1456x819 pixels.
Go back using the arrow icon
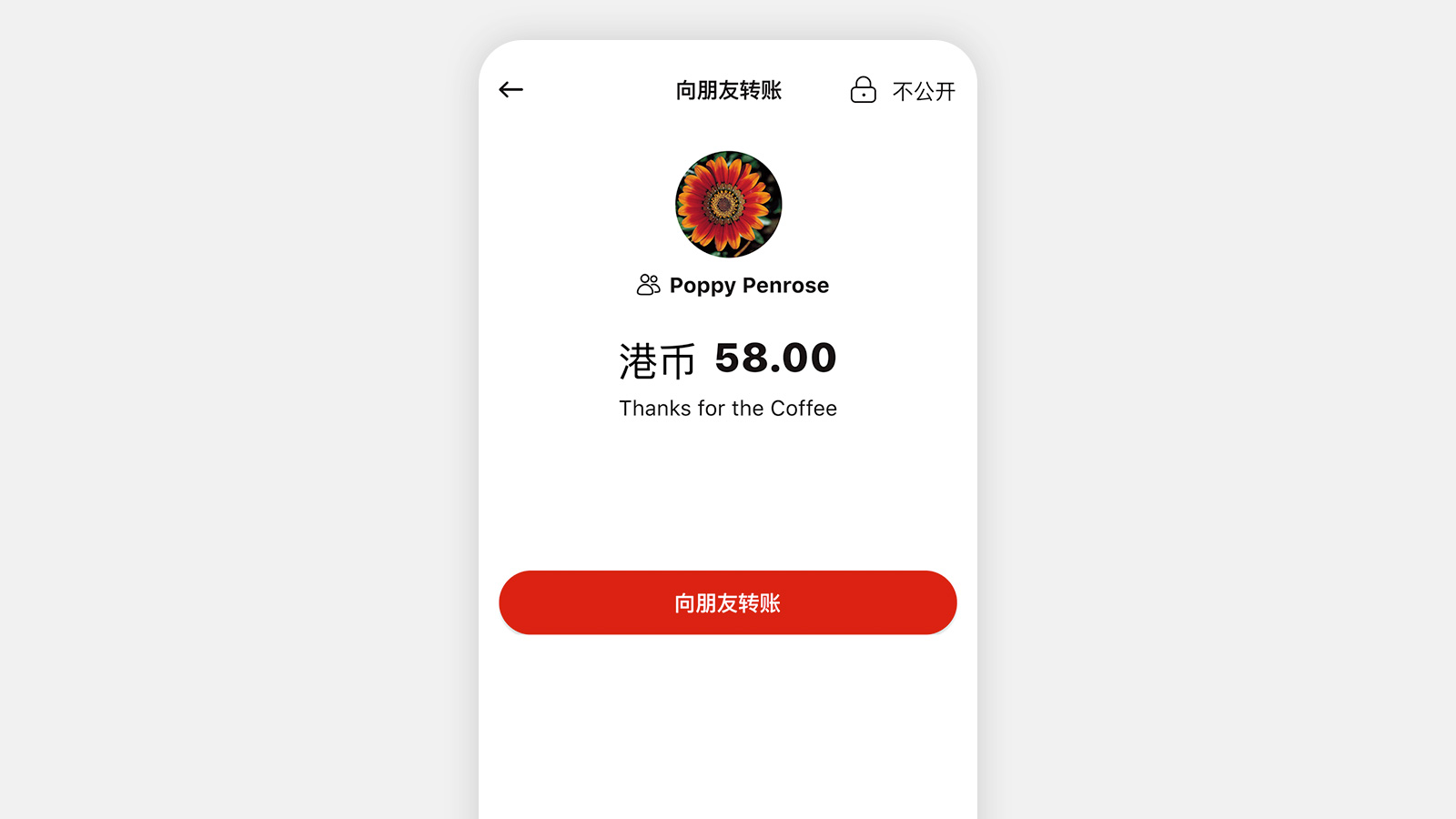(x=511, y=89)
